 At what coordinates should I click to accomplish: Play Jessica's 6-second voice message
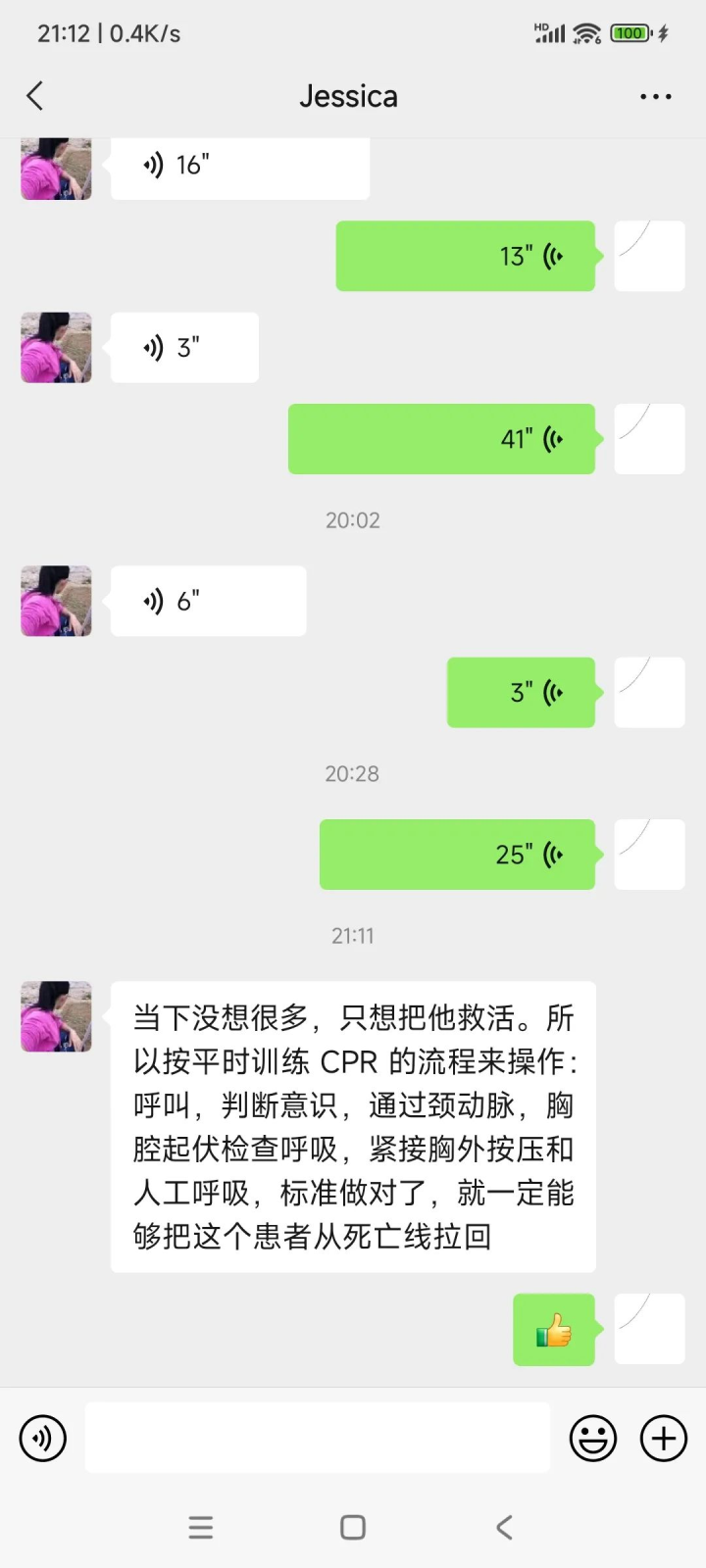[208, 601]
